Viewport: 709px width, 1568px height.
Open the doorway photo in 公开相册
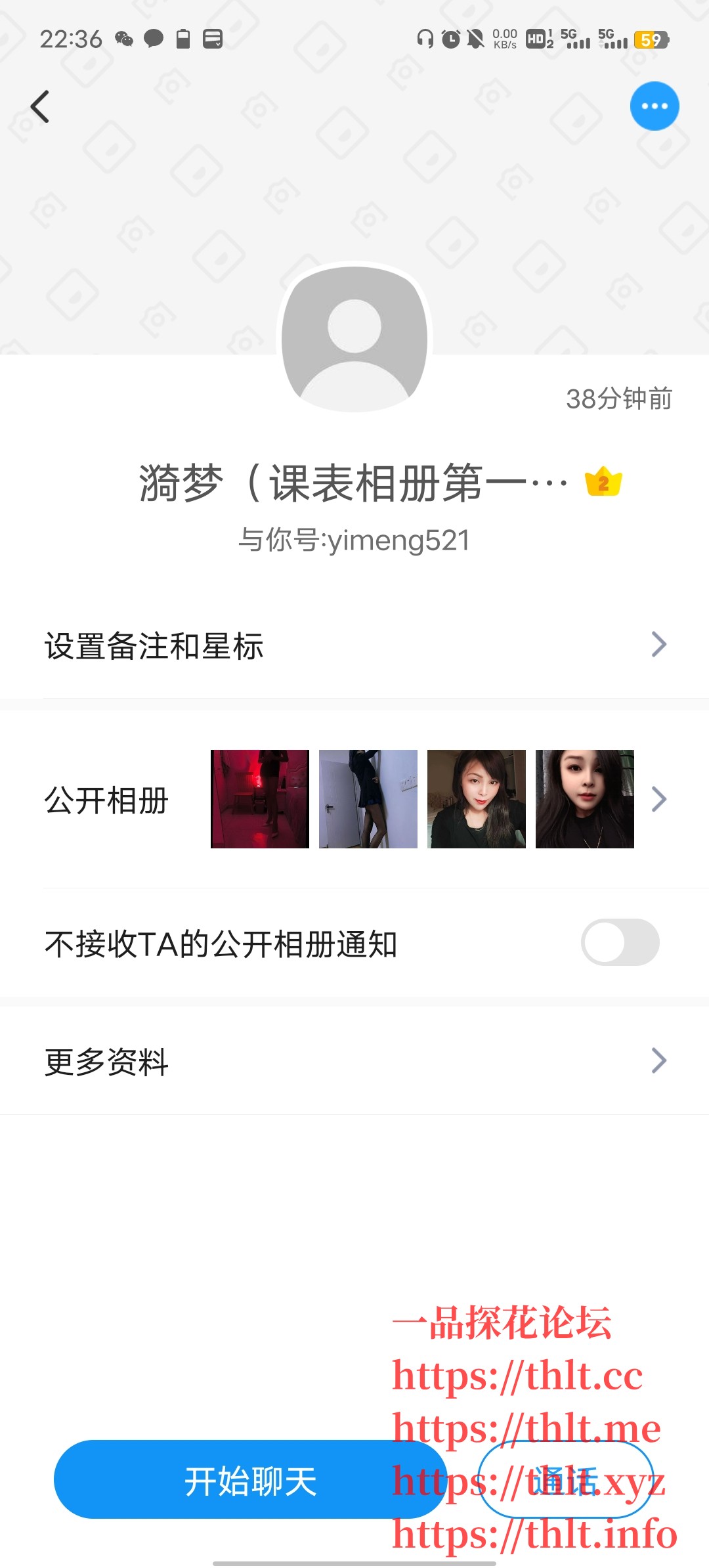368,799
